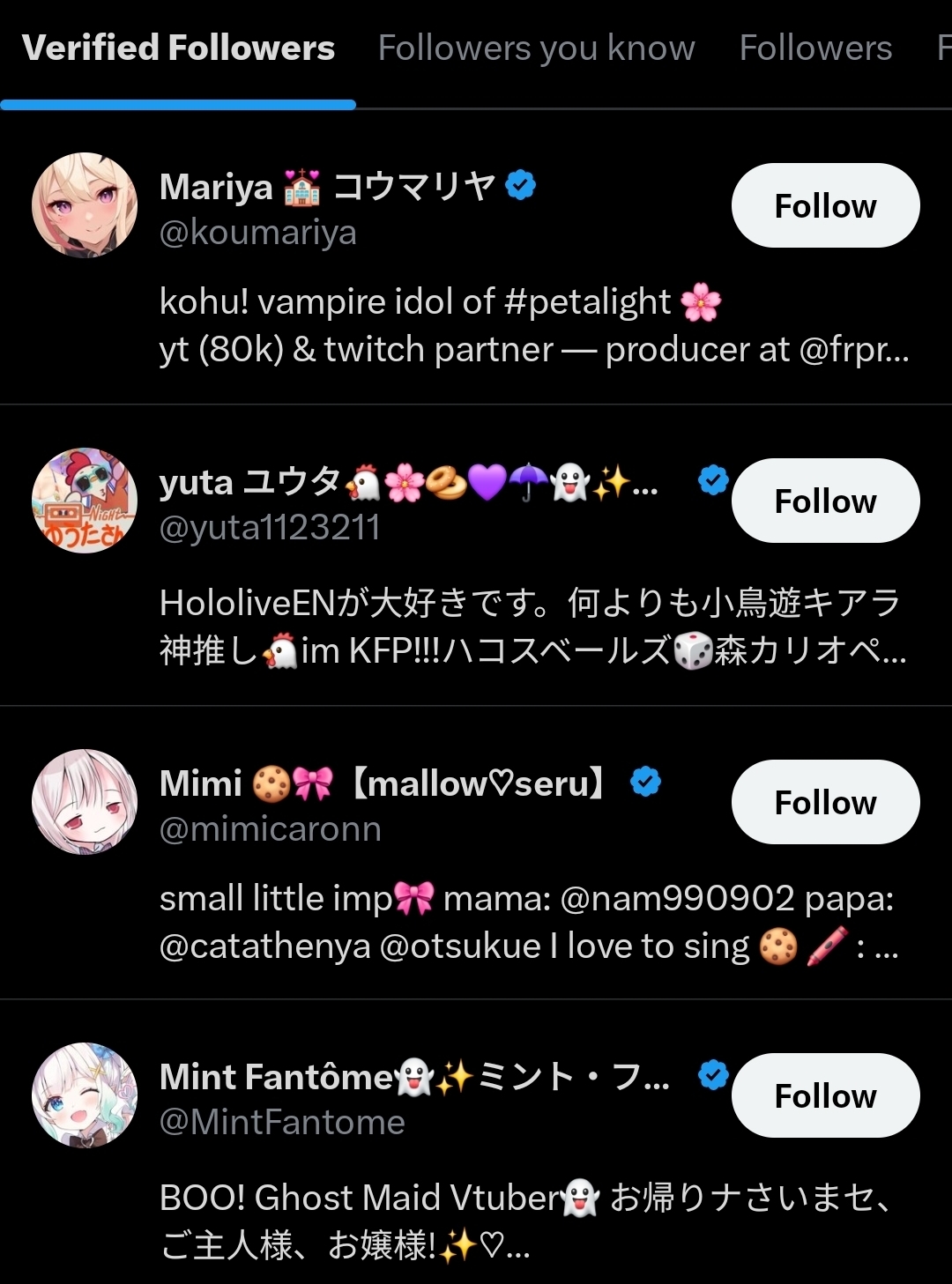Image resolution: width=952 pixels, height=1284 pixels.
Task: Switch to the Followers you know tab
Action: [536, 48]
